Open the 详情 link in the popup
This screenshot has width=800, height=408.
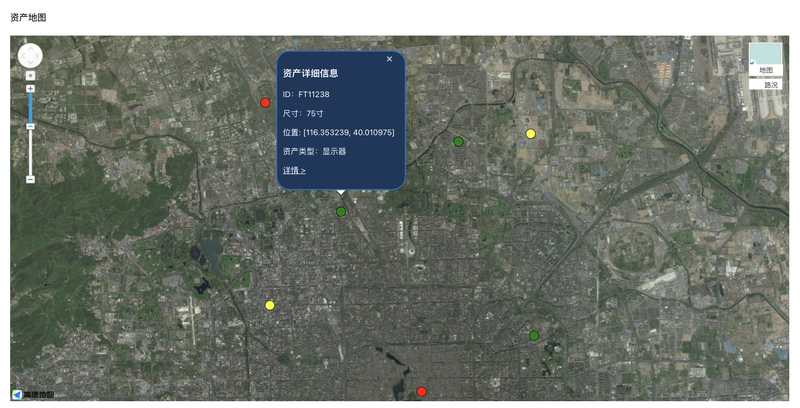tap(294, 170)
